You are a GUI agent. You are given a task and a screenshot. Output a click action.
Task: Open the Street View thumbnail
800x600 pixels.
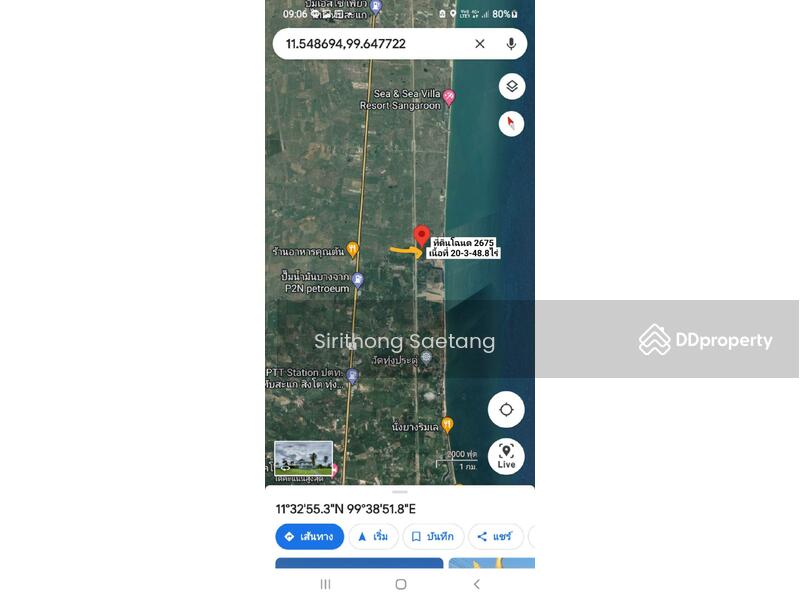click(x=303, y=458)
